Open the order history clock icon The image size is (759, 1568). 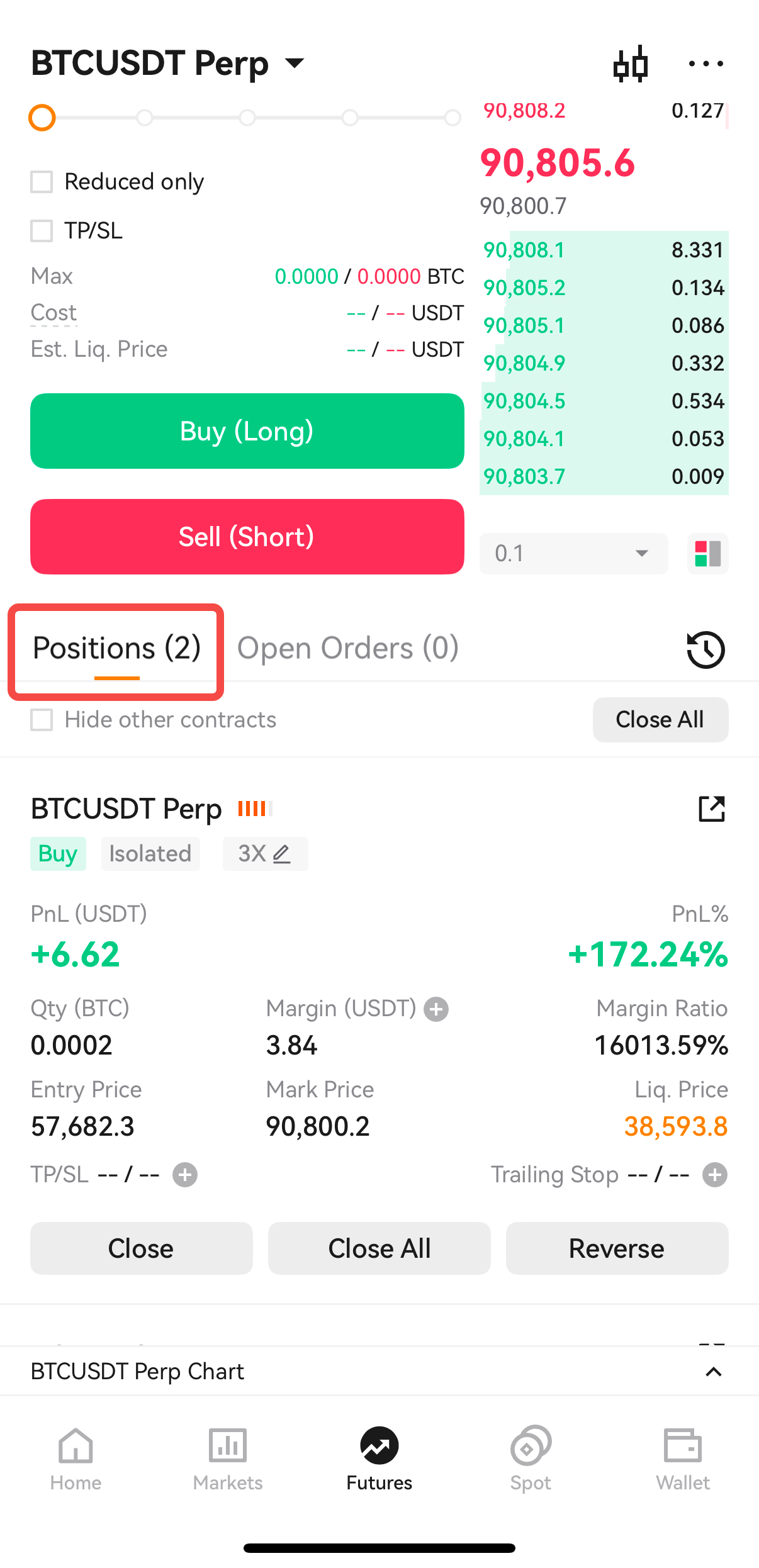tap(706, 649)
